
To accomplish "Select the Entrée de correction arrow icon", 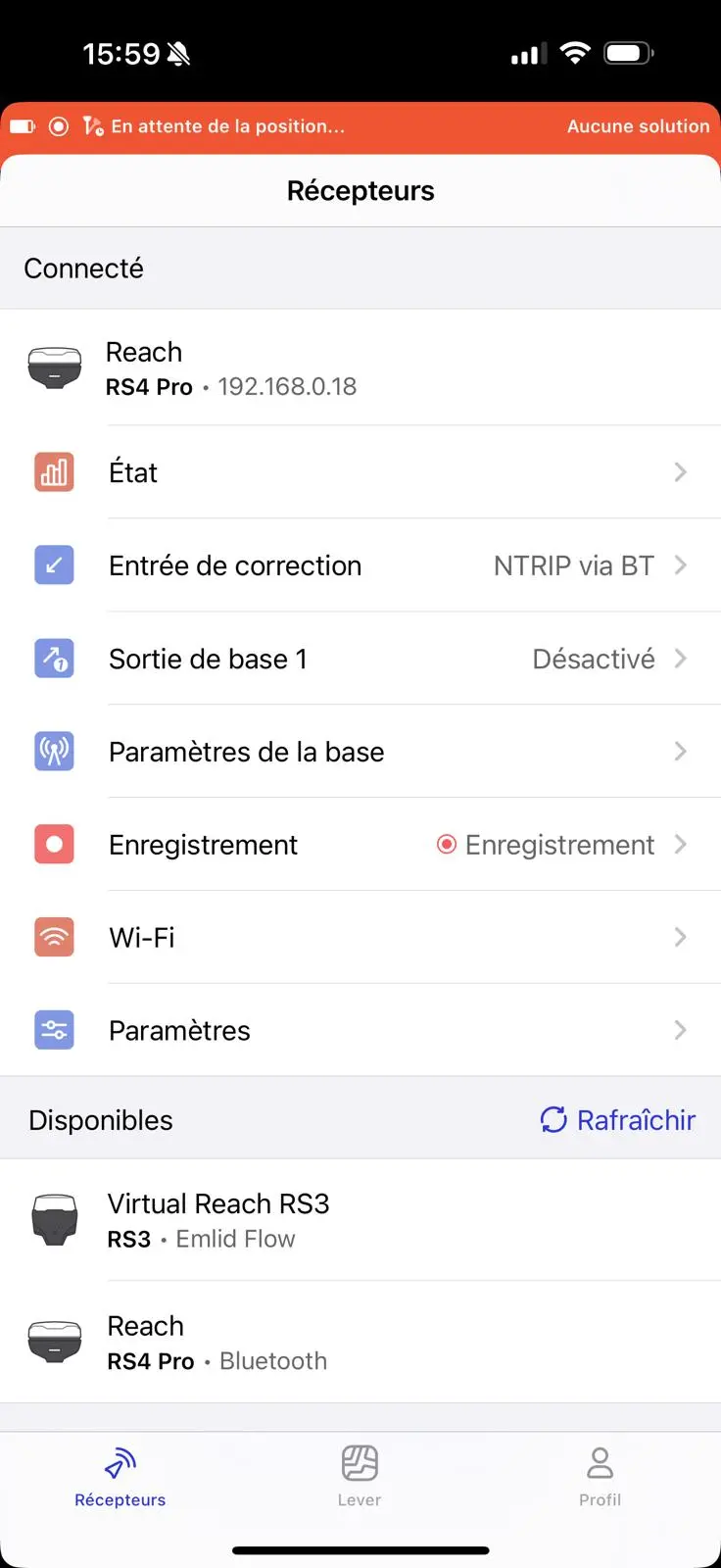I will 54,565.
